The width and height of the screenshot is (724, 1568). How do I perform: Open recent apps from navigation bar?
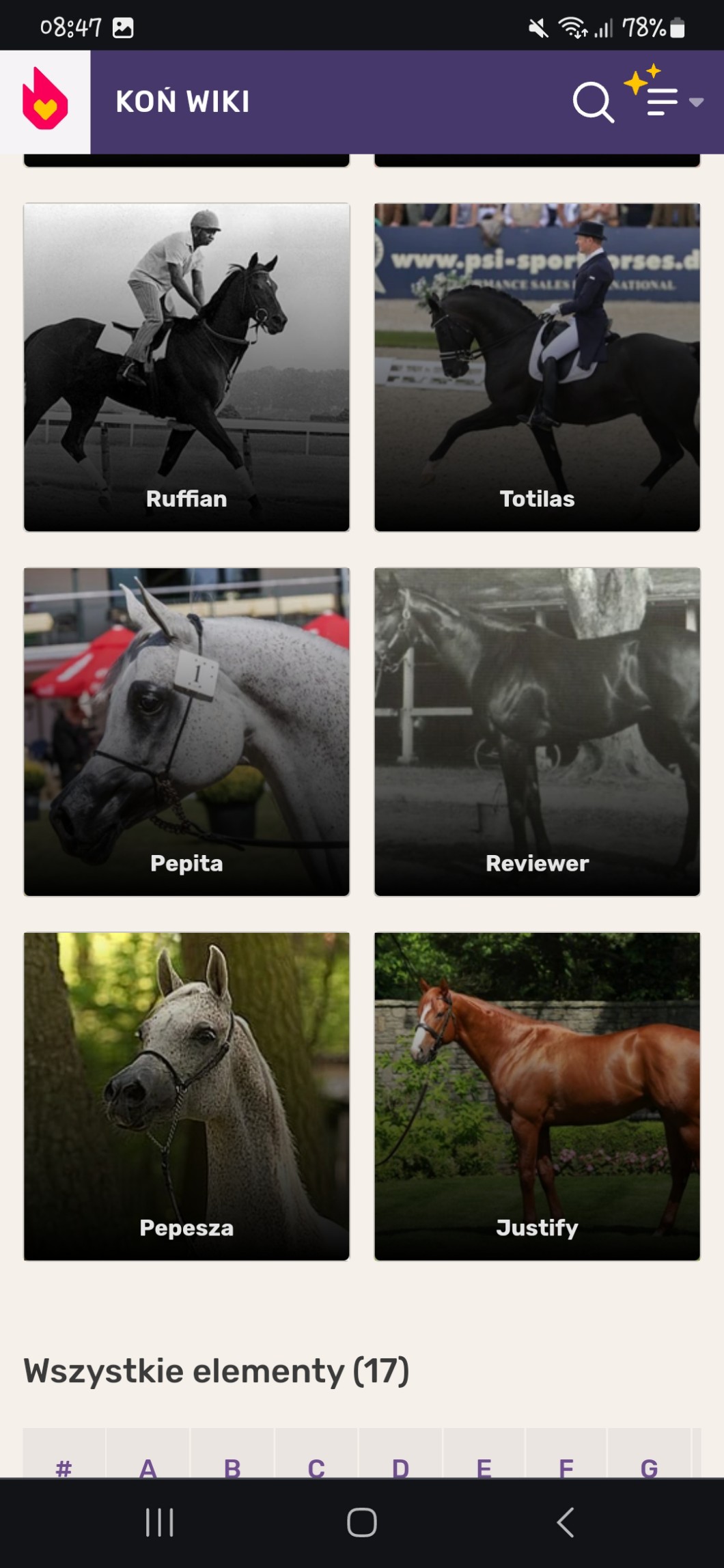click(x=160, y=1522)
